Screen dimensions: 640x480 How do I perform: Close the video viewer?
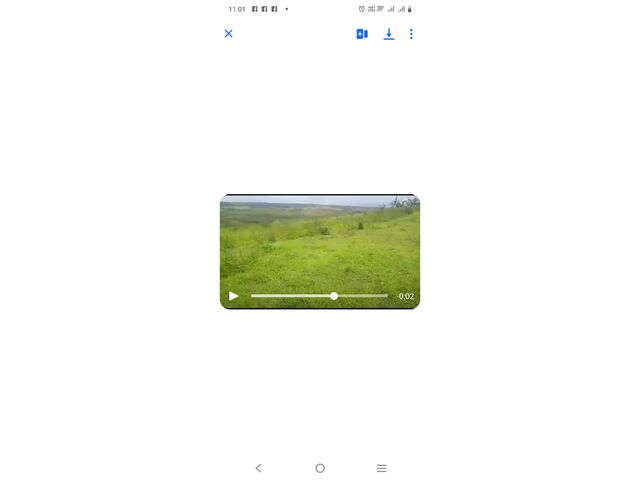[x=228, y=34]
